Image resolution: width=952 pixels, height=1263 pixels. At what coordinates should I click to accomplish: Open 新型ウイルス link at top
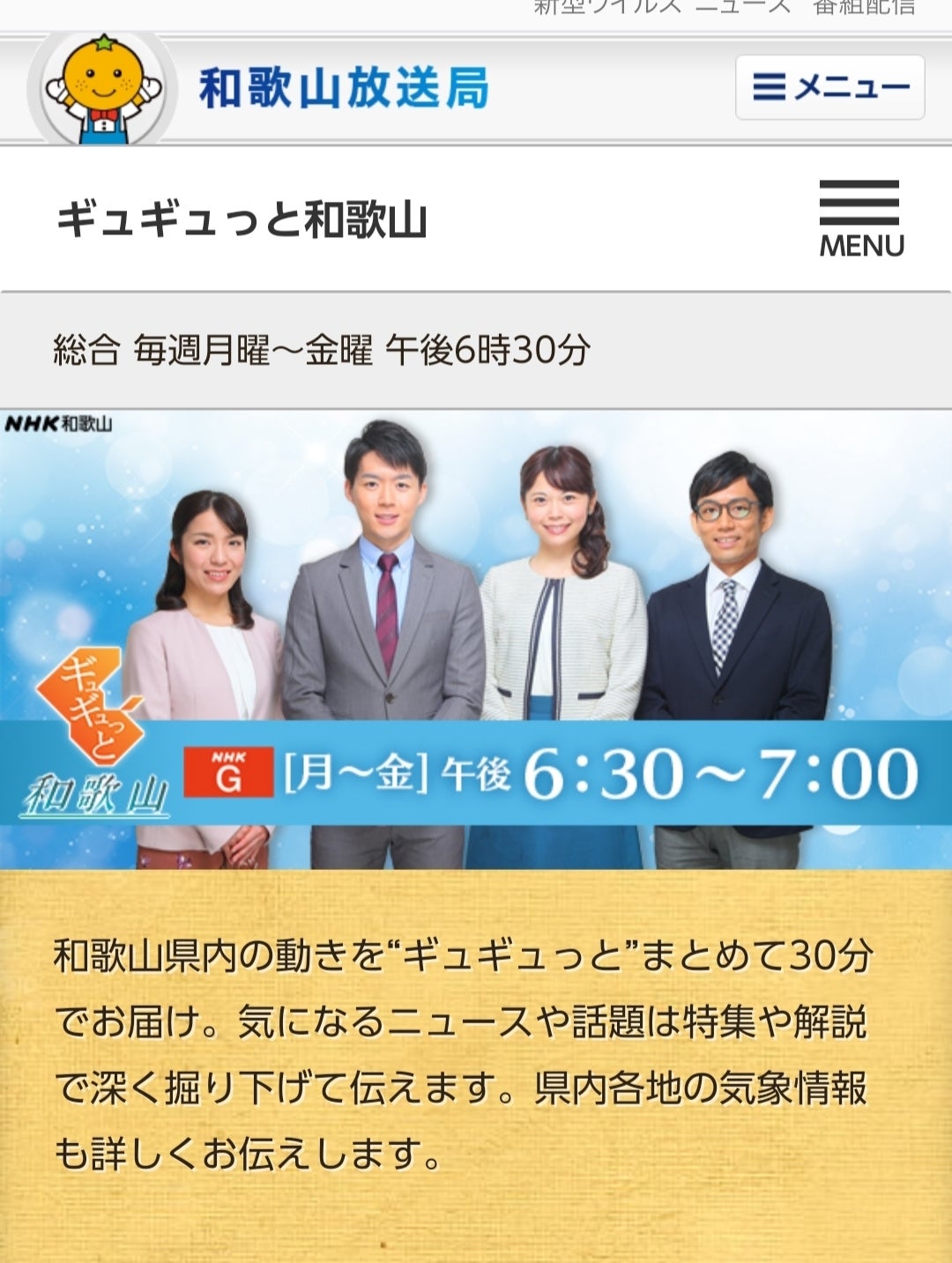[x=606, y=7]
